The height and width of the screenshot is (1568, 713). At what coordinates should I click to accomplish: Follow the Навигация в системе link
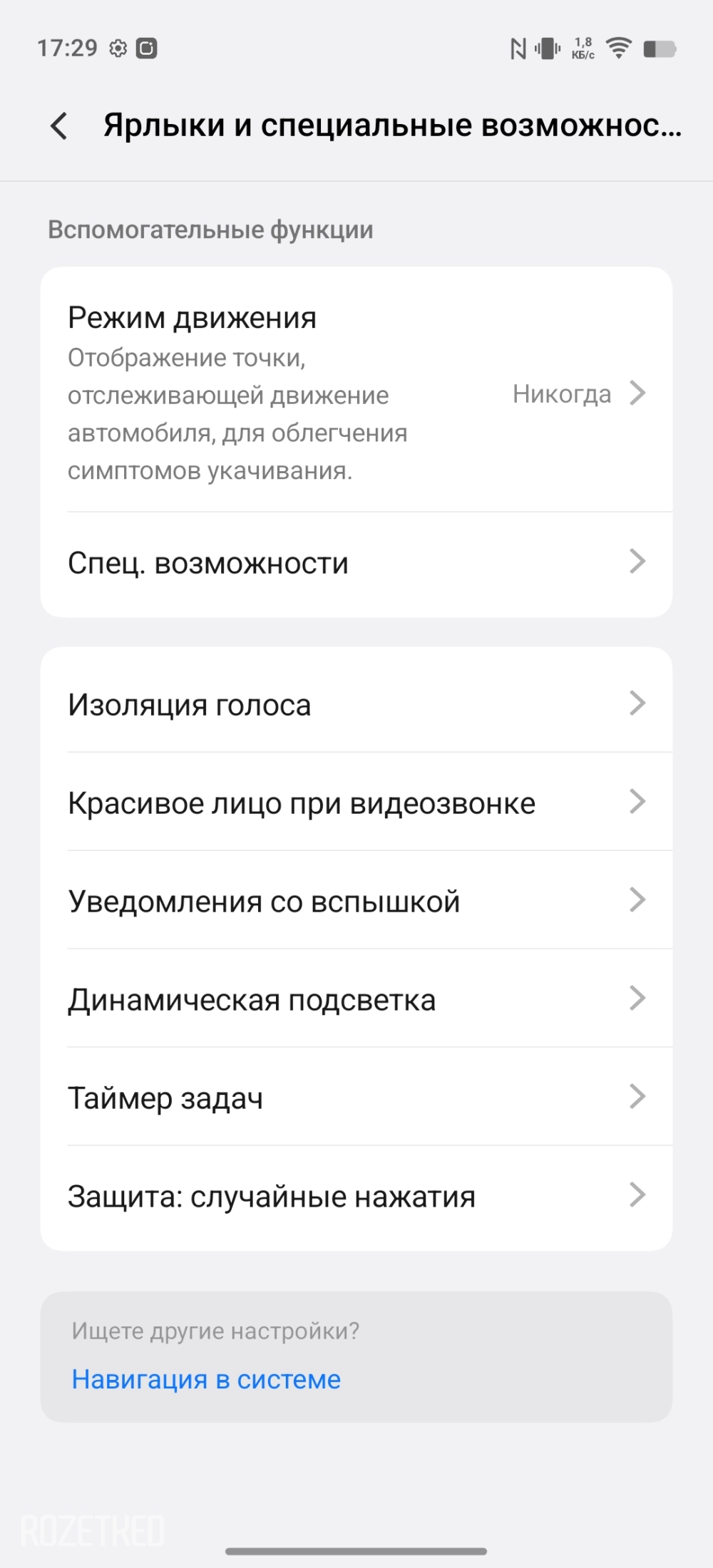pyautogui.click(x=206, y=1379)
